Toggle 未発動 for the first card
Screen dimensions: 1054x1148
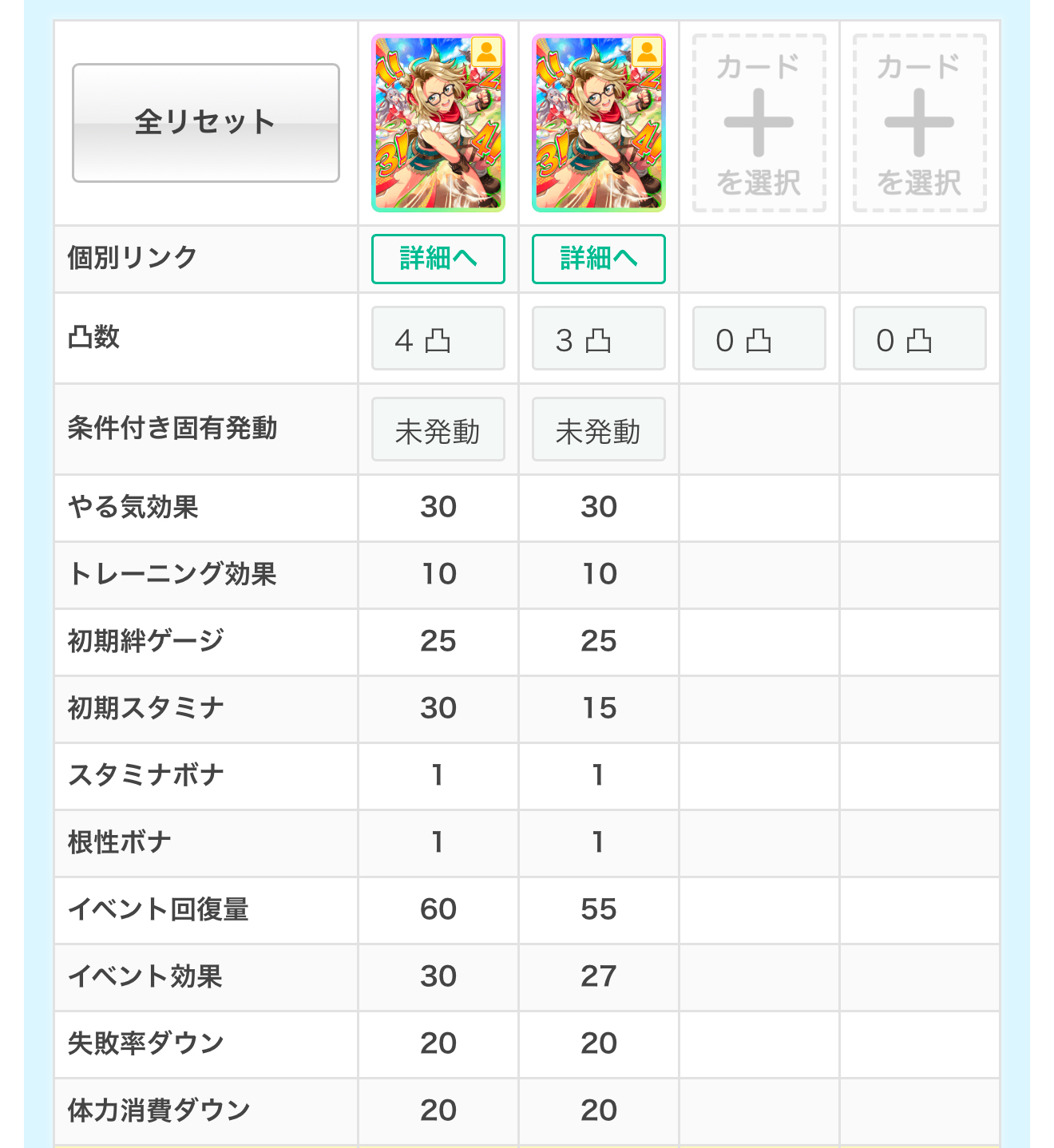438,430
